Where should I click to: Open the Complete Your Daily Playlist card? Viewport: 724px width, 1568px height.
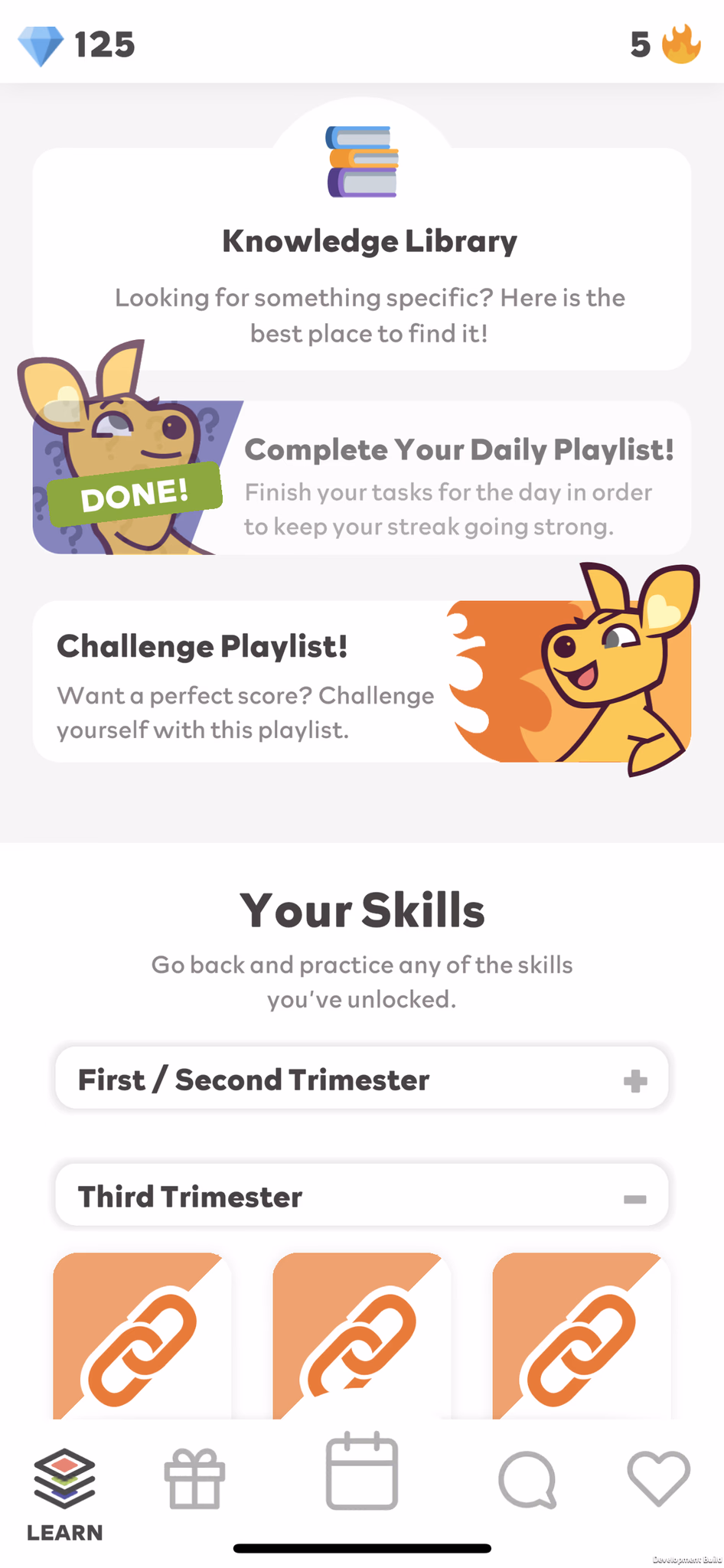pyautogui.click(x=362, y=477)
